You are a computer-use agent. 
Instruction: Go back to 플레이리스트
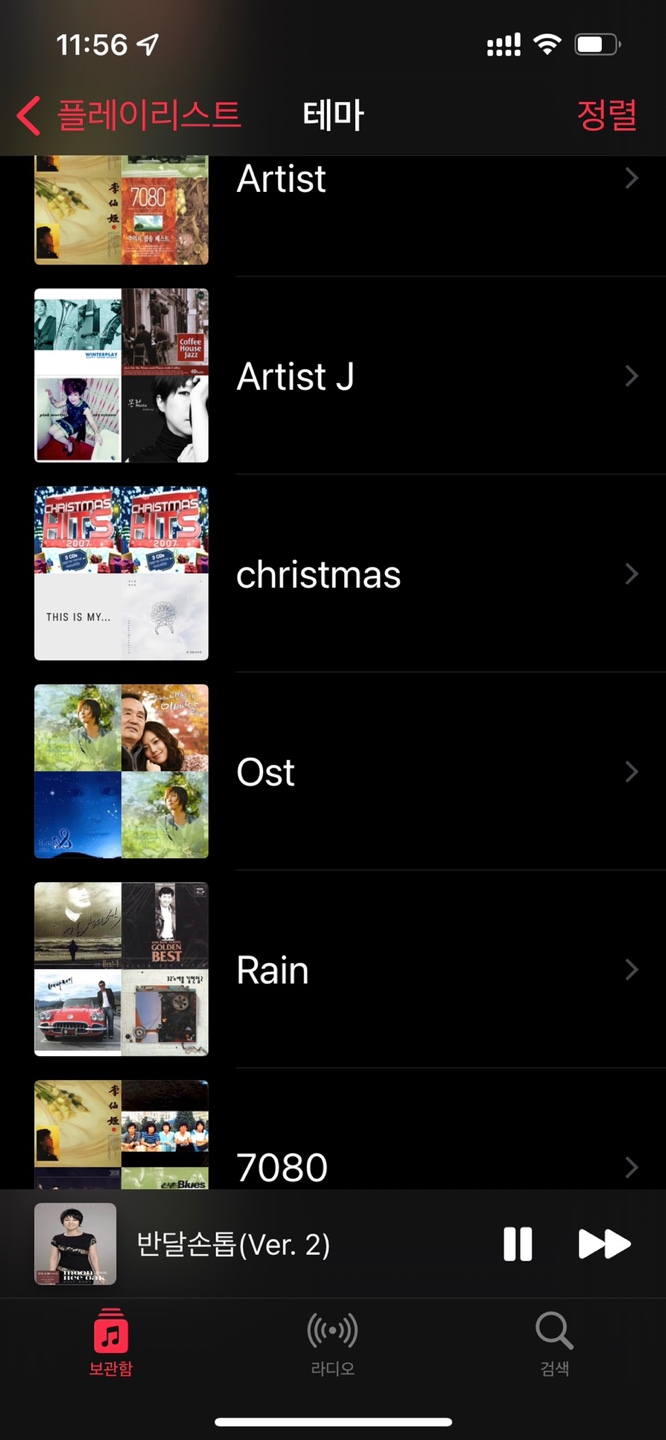[130, 115]
